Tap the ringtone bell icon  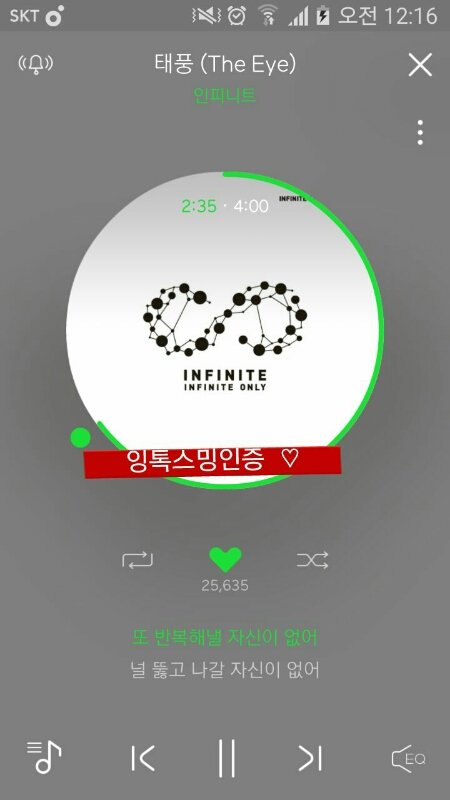point(36,64)
